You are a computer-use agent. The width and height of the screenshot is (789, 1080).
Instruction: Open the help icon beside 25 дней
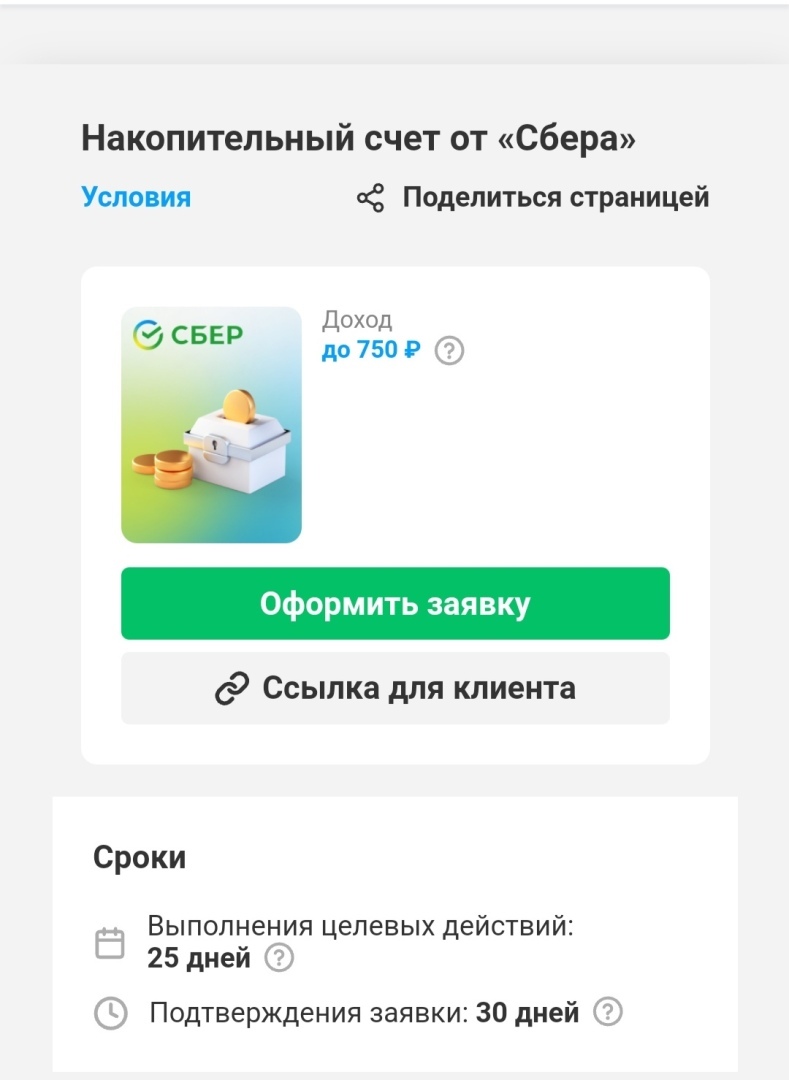(279, 958)
